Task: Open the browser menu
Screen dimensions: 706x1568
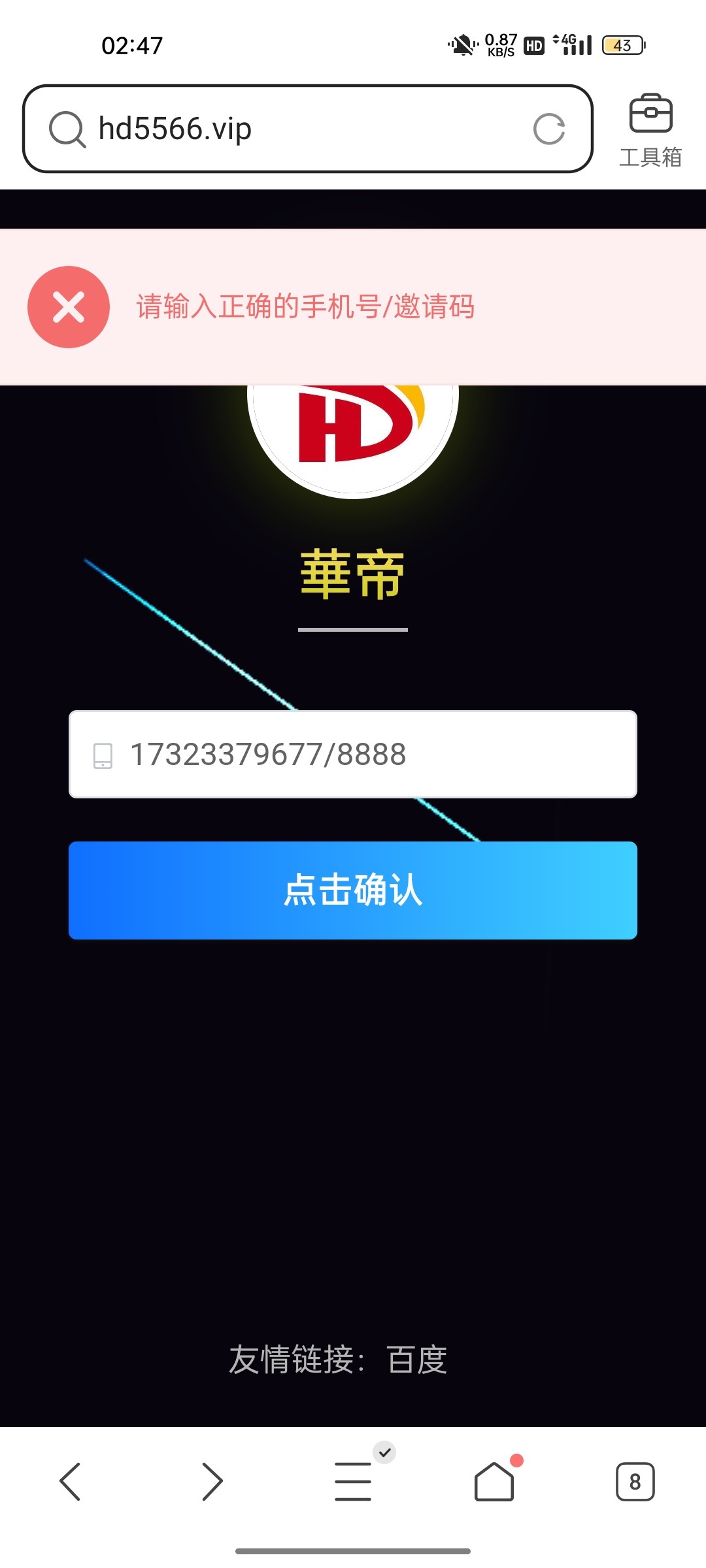Action: point(353,1481)
